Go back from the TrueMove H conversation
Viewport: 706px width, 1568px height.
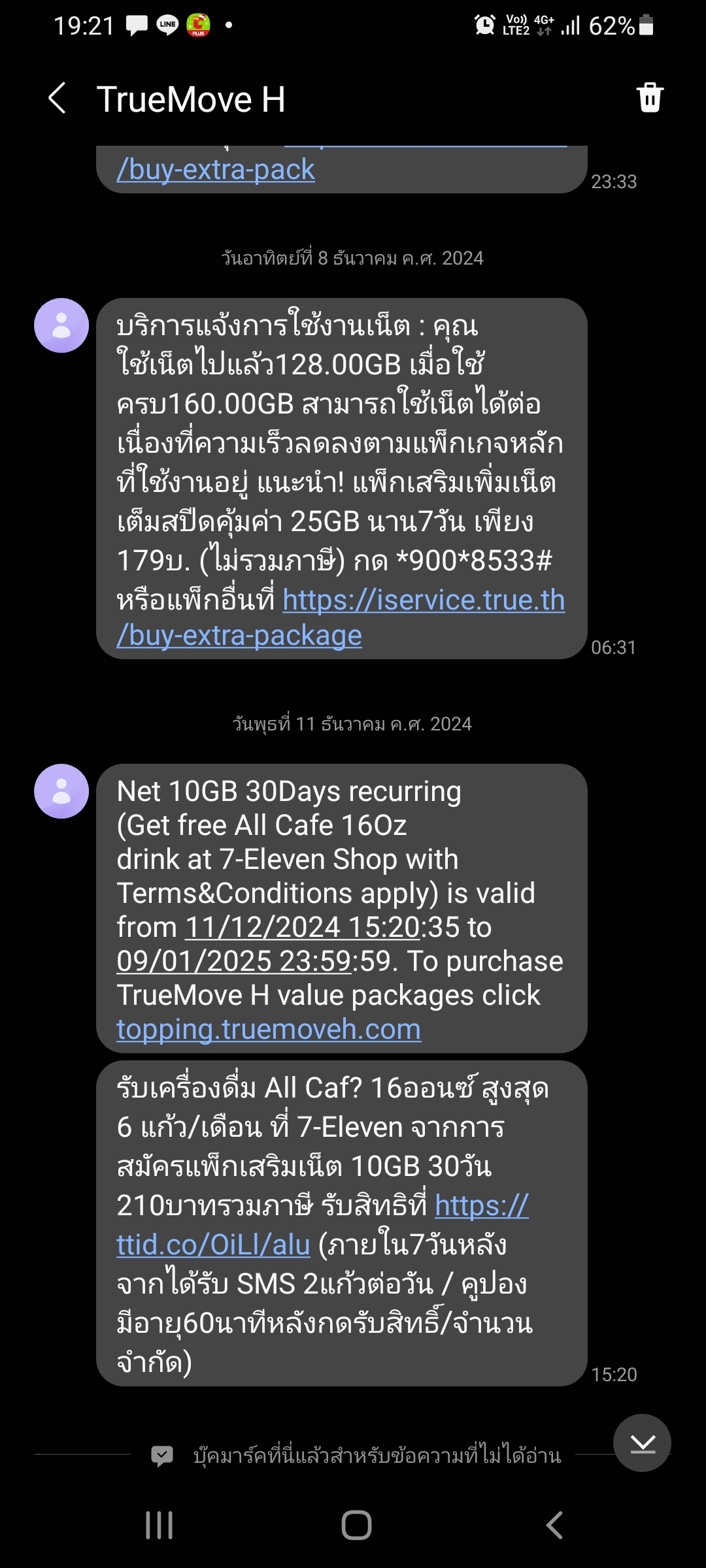58,99
